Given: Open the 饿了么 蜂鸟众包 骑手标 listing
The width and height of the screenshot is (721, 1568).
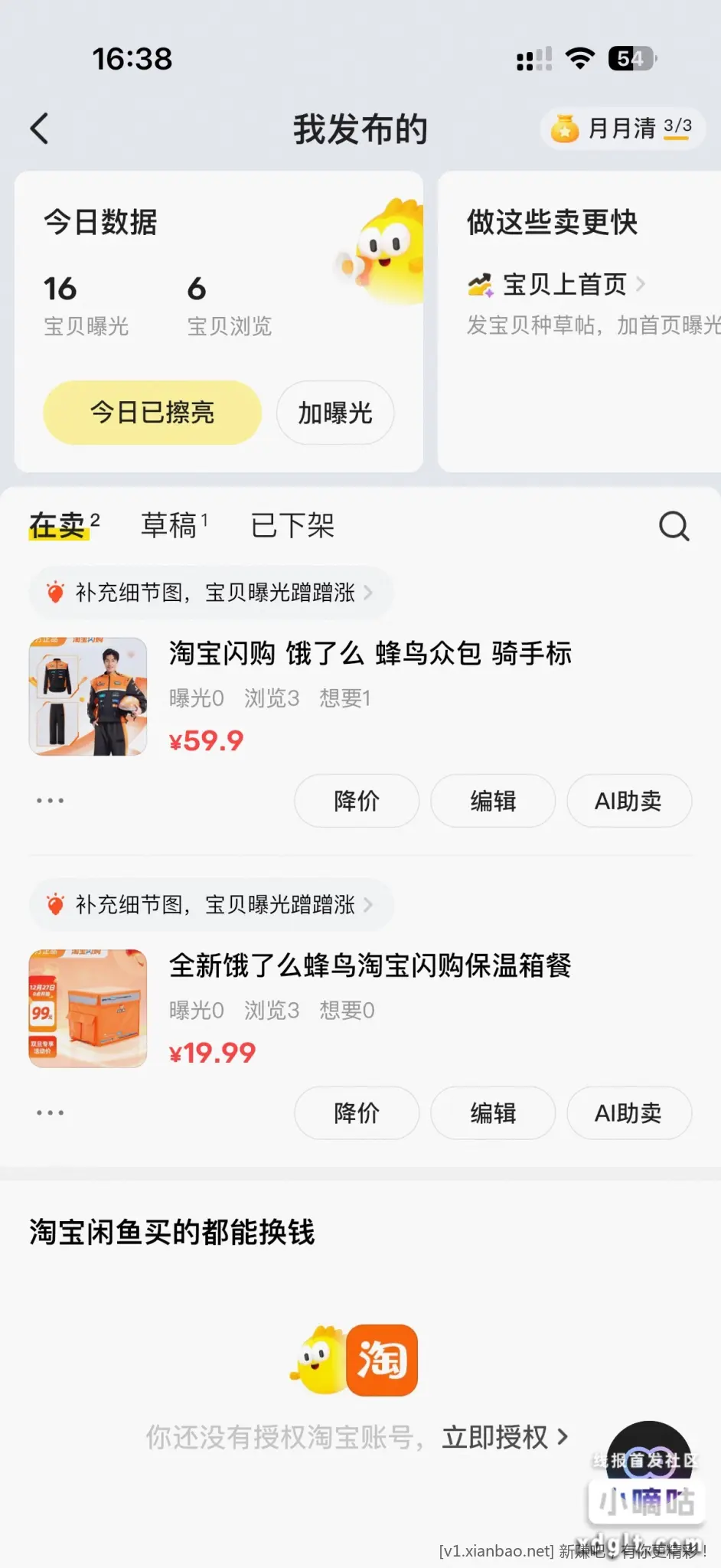Looking at the screenshot, I should click(370, 654).
